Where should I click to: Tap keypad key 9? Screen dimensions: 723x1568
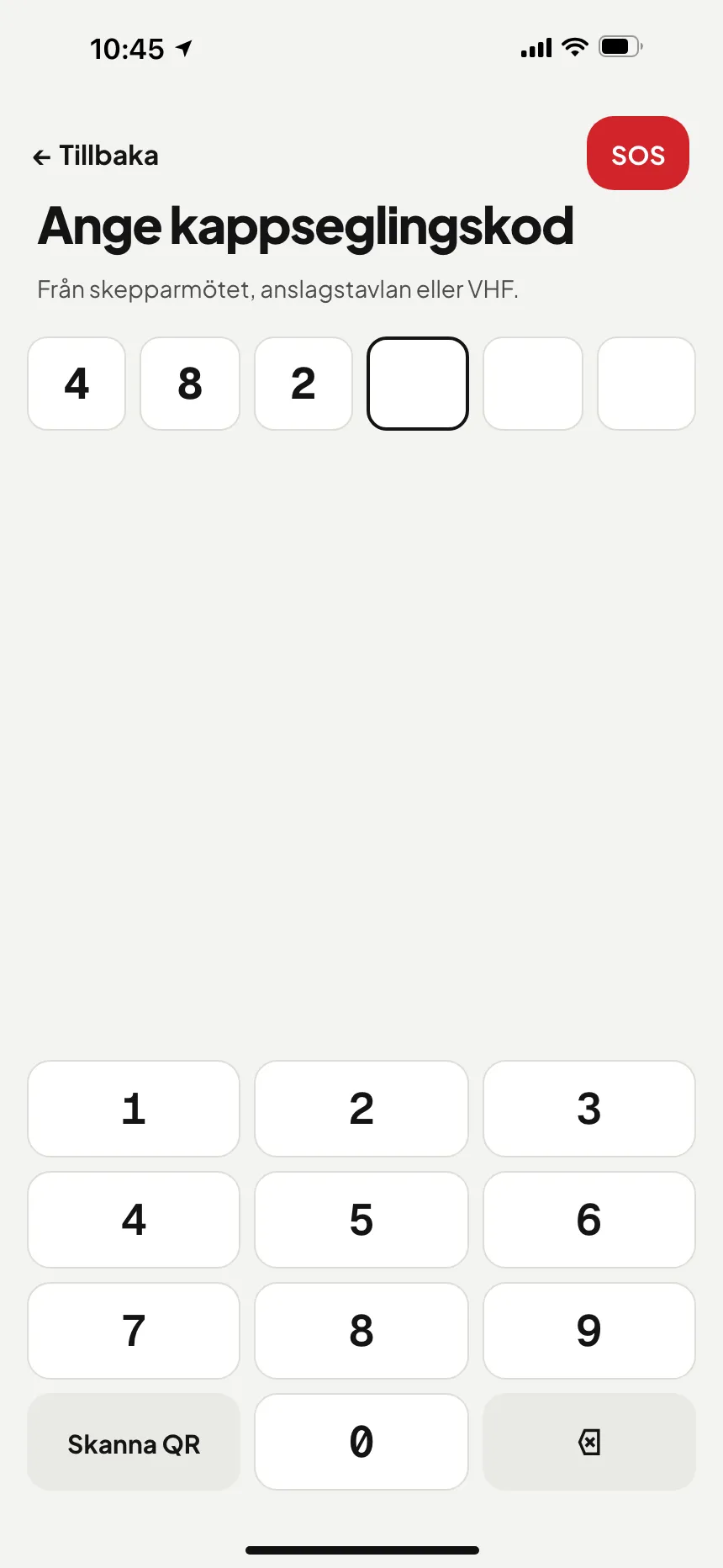[589, 1331]
